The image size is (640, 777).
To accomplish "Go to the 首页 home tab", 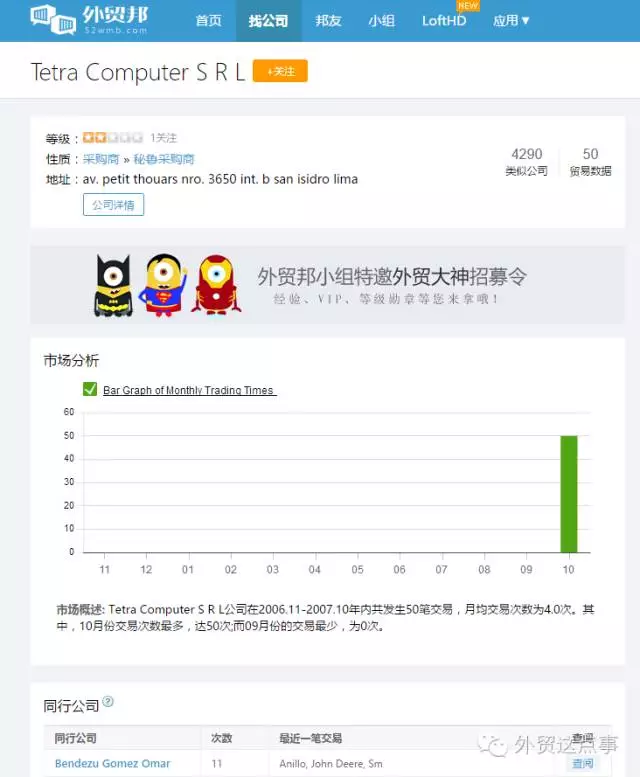I will tap(209, 20).
